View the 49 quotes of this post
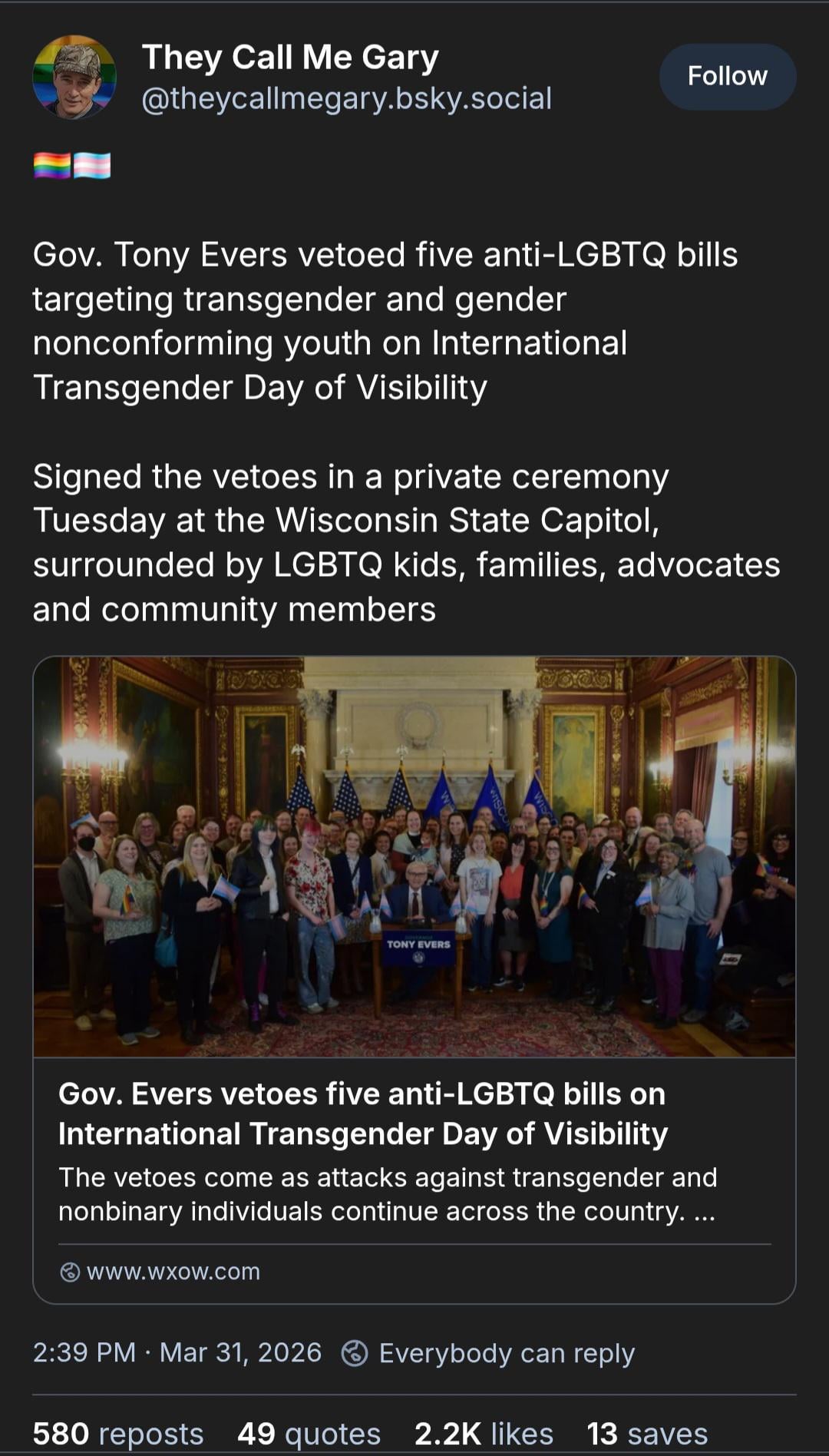Viewport: 829px width, 1456px height. (x=309, y=1433)
